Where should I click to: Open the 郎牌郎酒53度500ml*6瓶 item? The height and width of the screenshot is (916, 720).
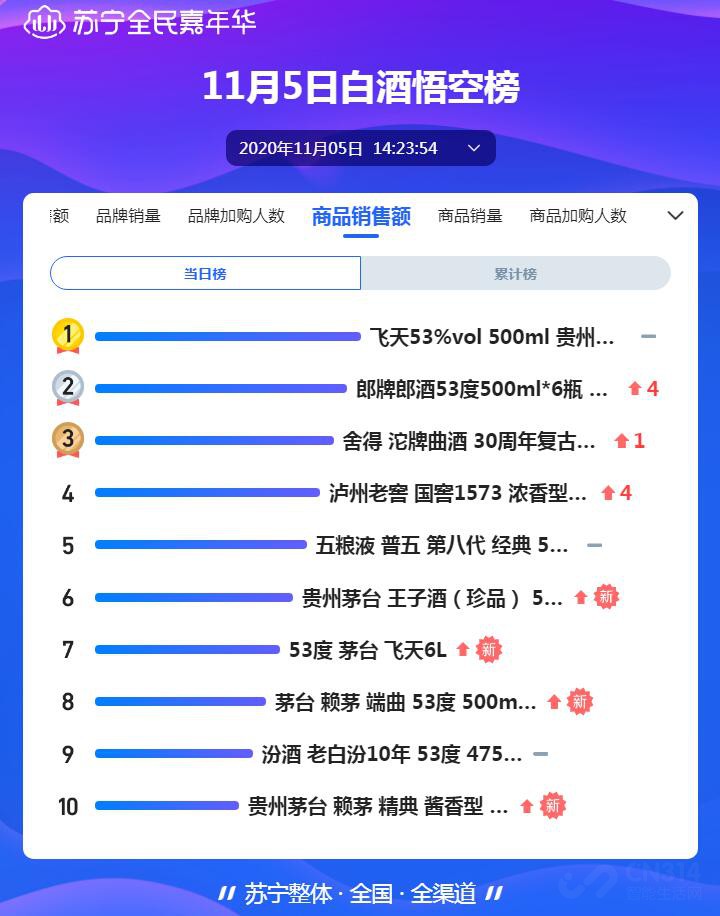click(482, 389)
